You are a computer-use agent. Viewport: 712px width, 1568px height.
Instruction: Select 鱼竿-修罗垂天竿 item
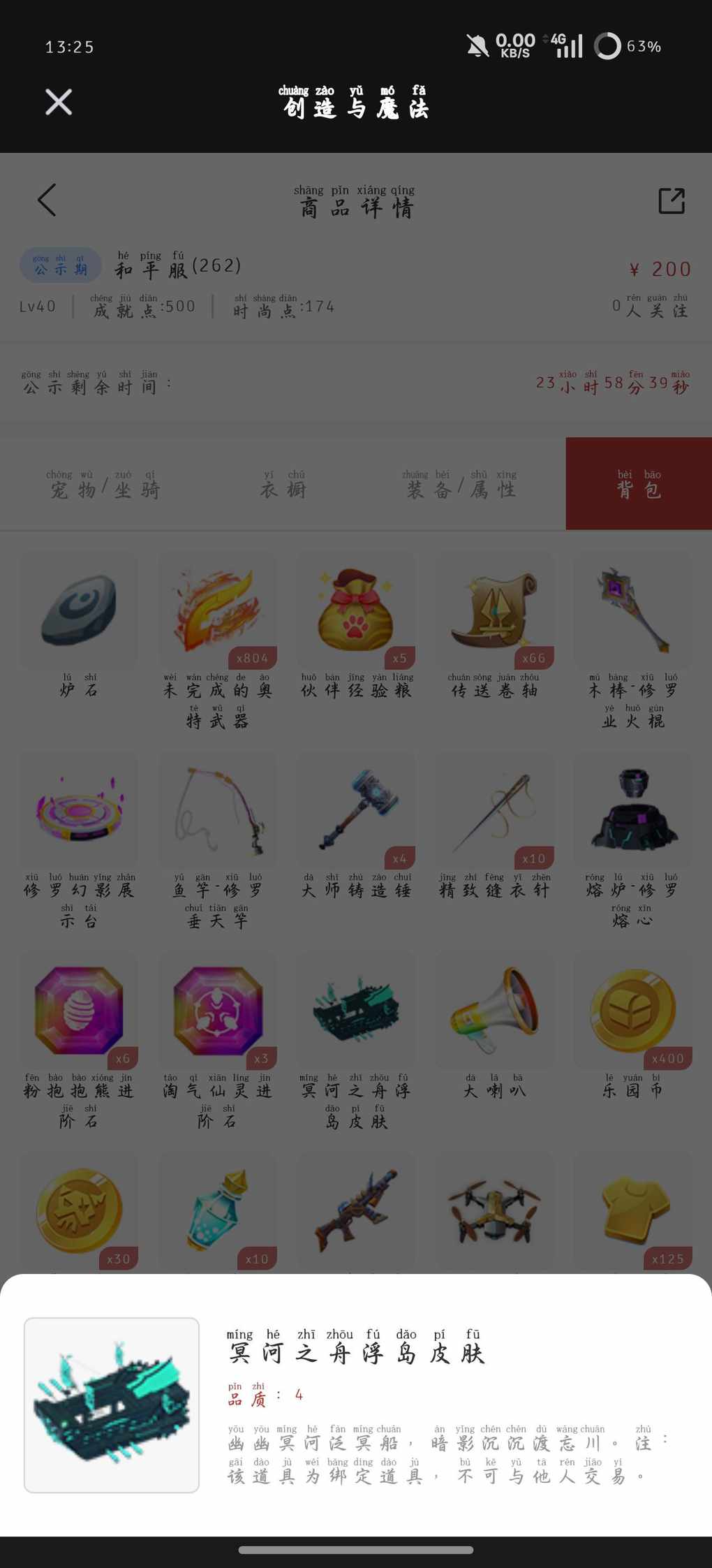click(x=218, y=810)
